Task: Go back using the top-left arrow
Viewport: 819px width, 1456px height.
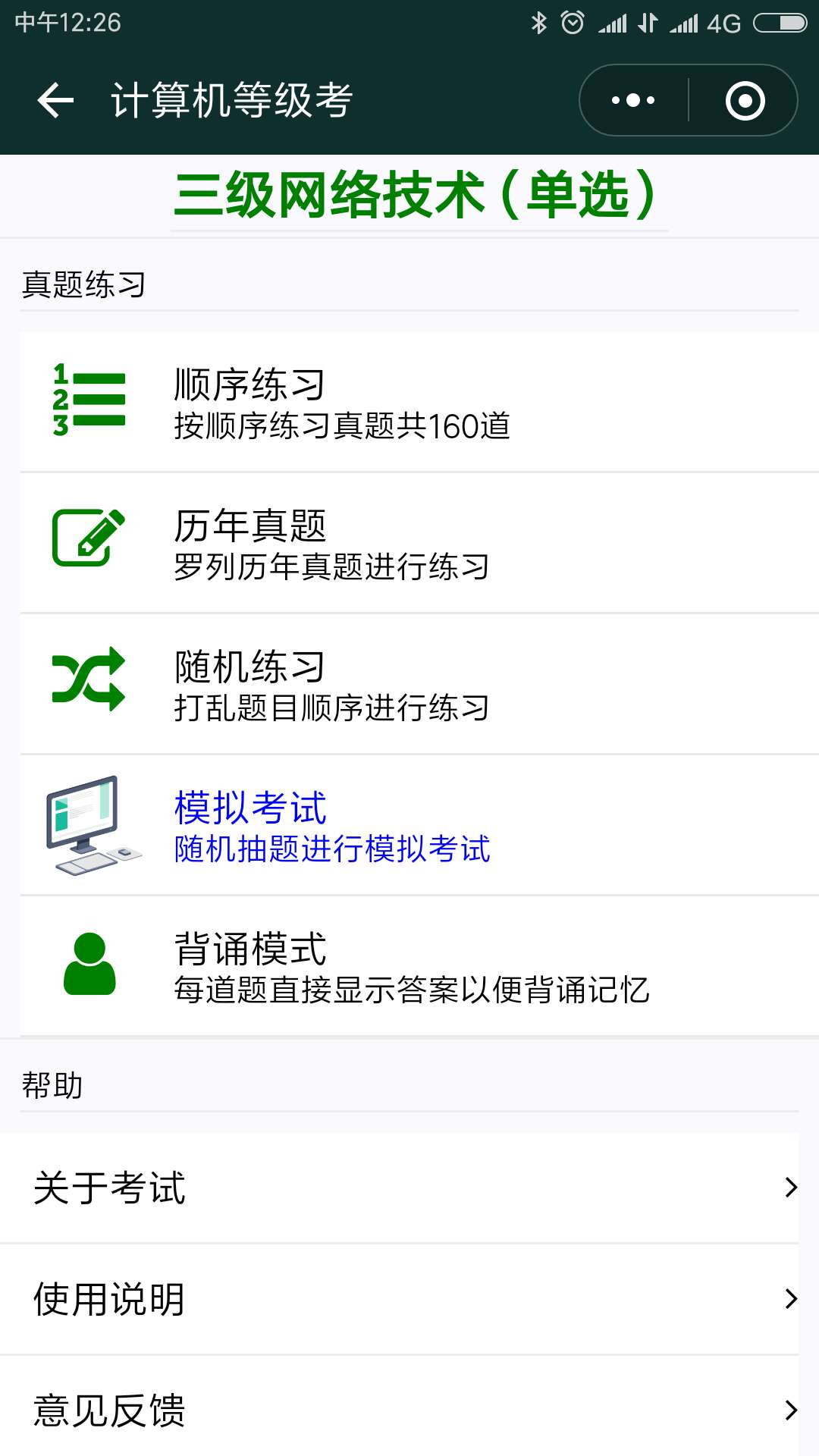Action: (x=55, y=100)
